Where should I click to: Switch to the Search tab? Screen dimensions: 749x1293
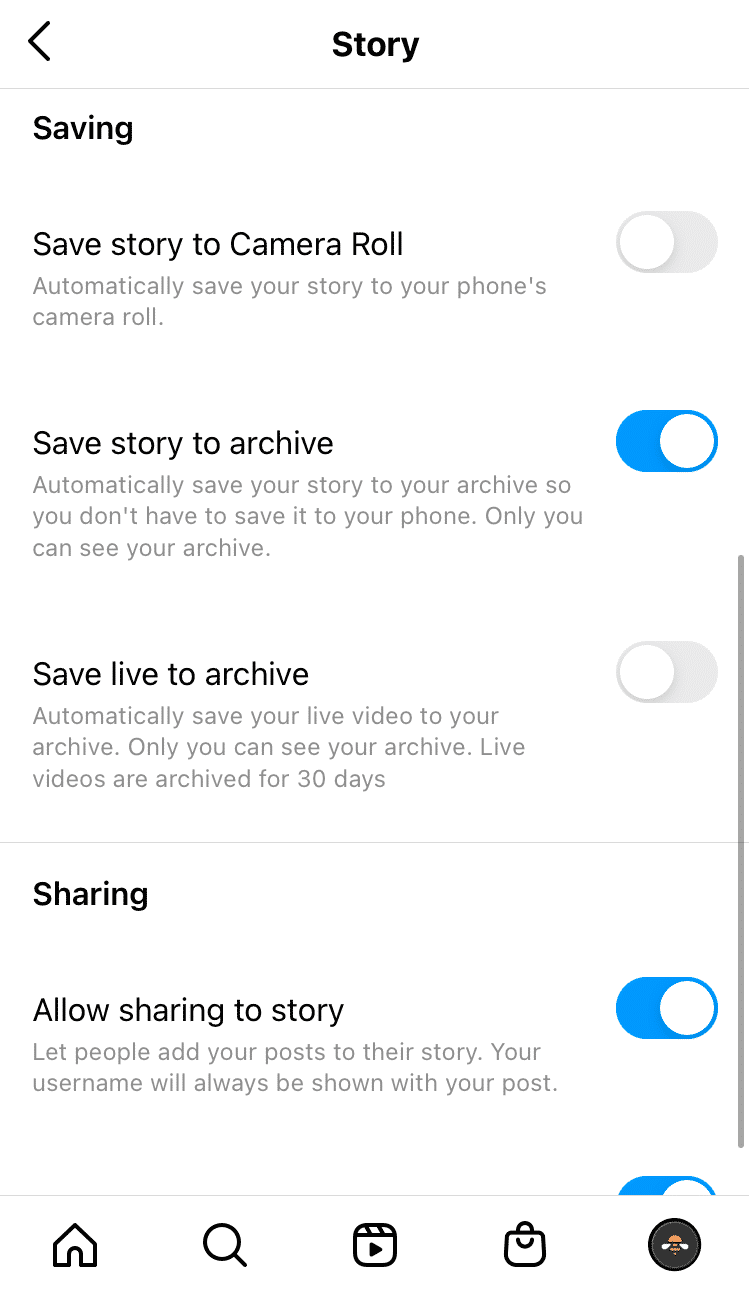(x=224, y=1245)
